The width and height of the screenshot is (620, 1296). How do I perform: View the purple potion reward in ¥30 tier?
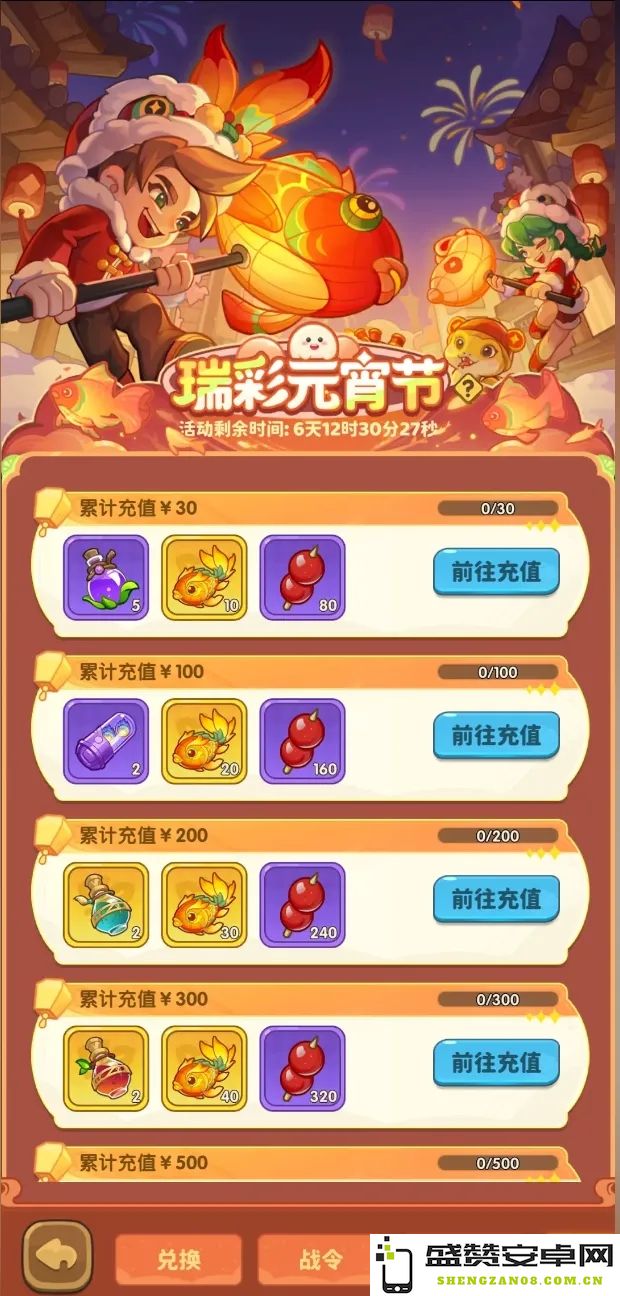[106, 577]
